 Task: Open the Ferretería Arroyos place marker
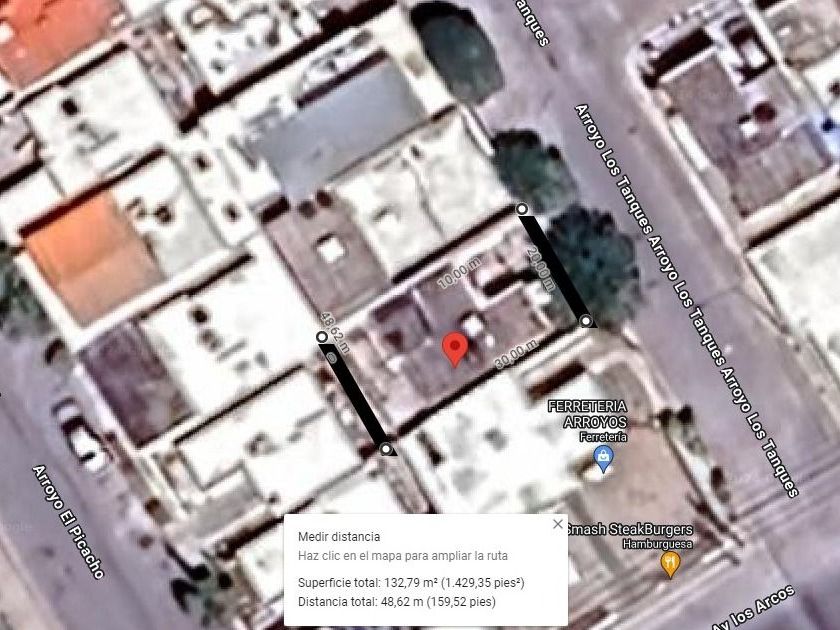(604, 459)
